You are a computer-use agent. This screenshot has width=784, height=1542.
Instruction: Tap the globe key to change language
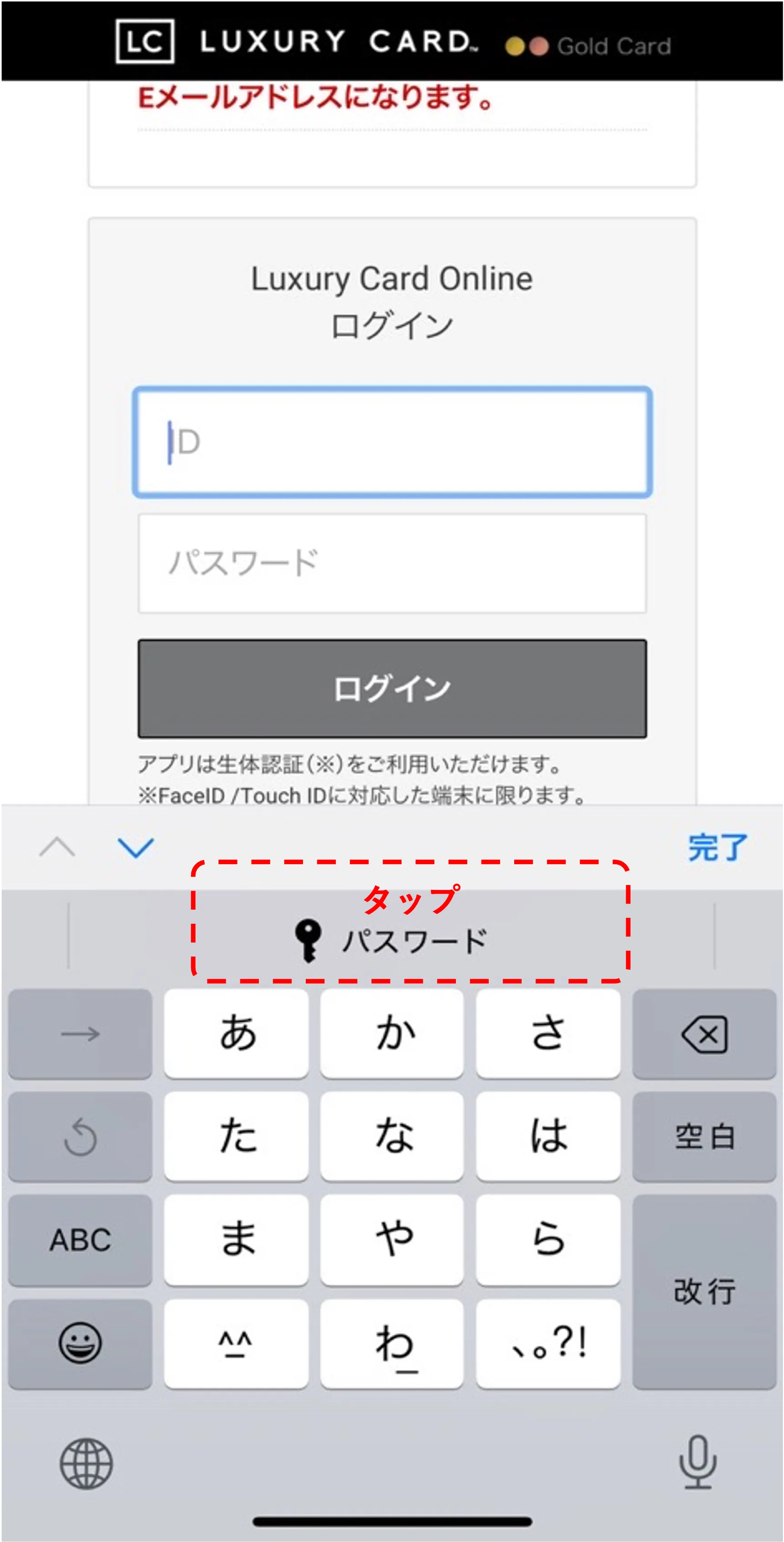[86, 1464]
